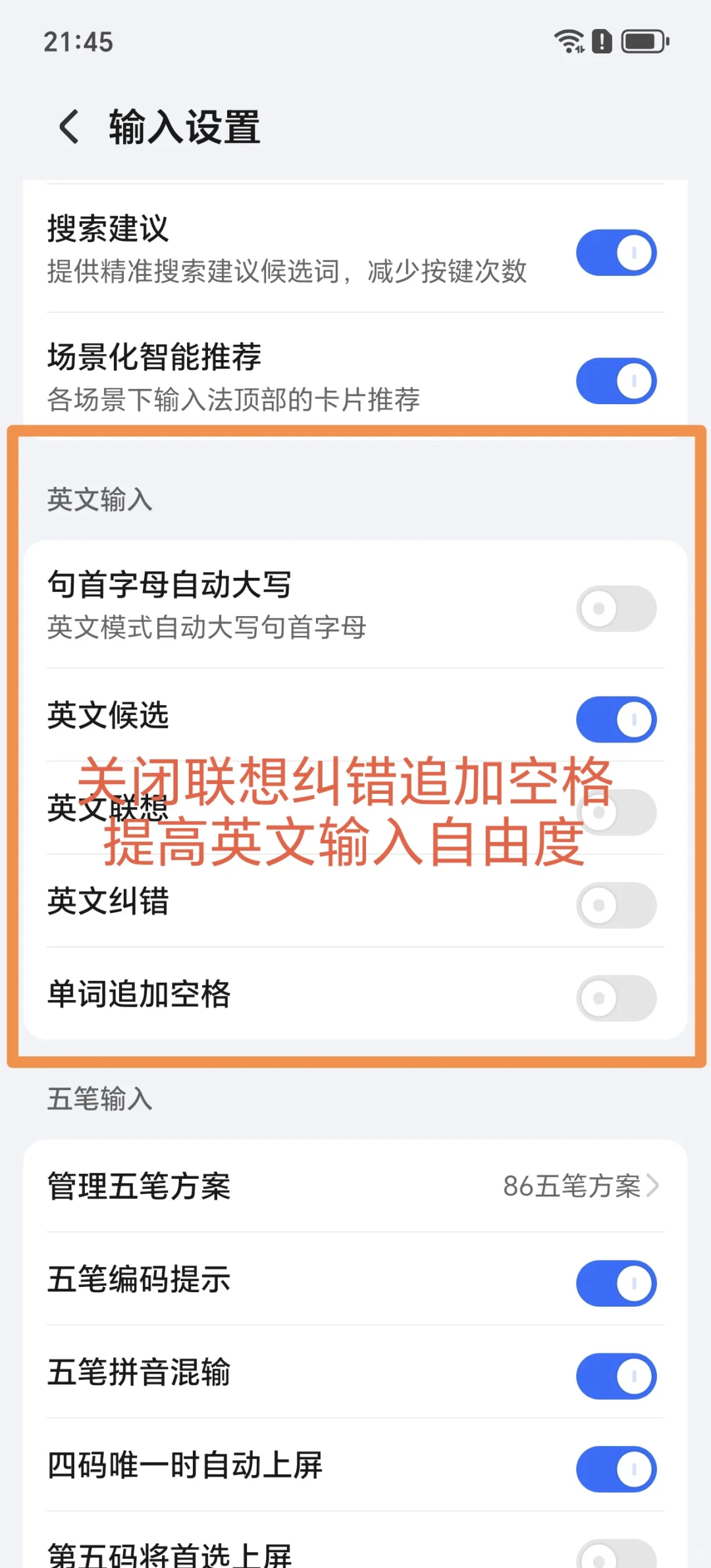This screenshot has width=711, height=1568.
Task: Enable 第五码将首选上屏
Action: point(616,1554)
